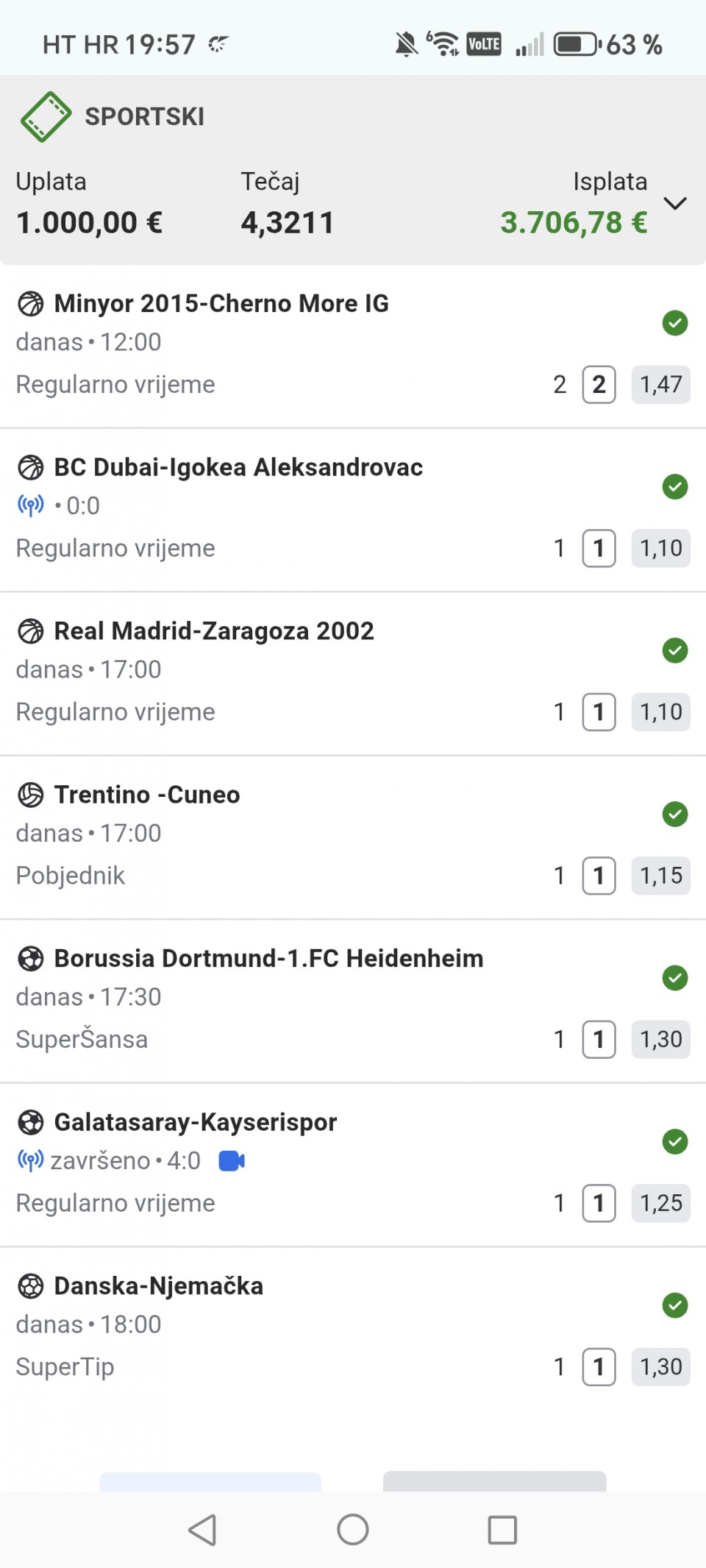
Task: Go back with the system back button
Action: pyautogui.click(x=202, y=1530)
